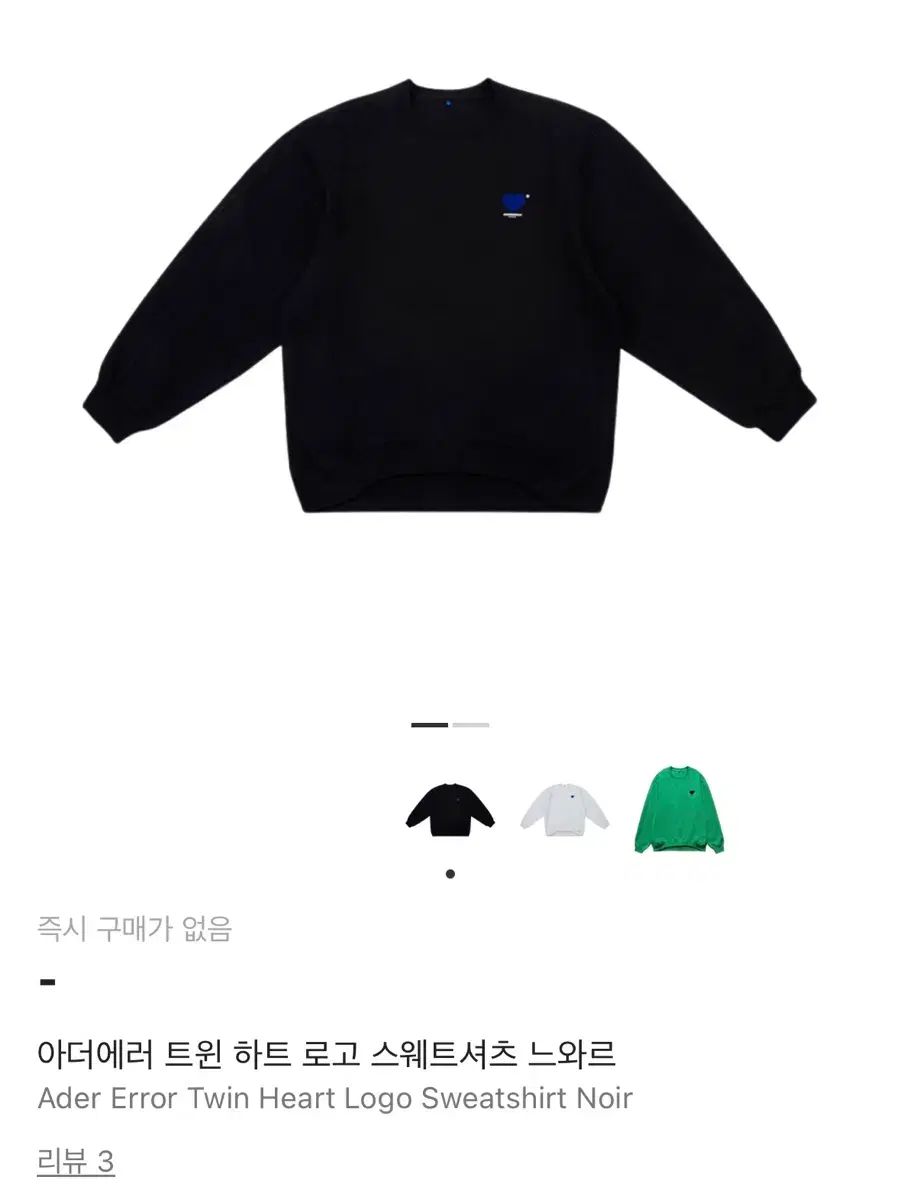Screen dimensions: 900x1200
Task: Select the pagination dot below the thumbnails
Action: click(x=450, y=873)
